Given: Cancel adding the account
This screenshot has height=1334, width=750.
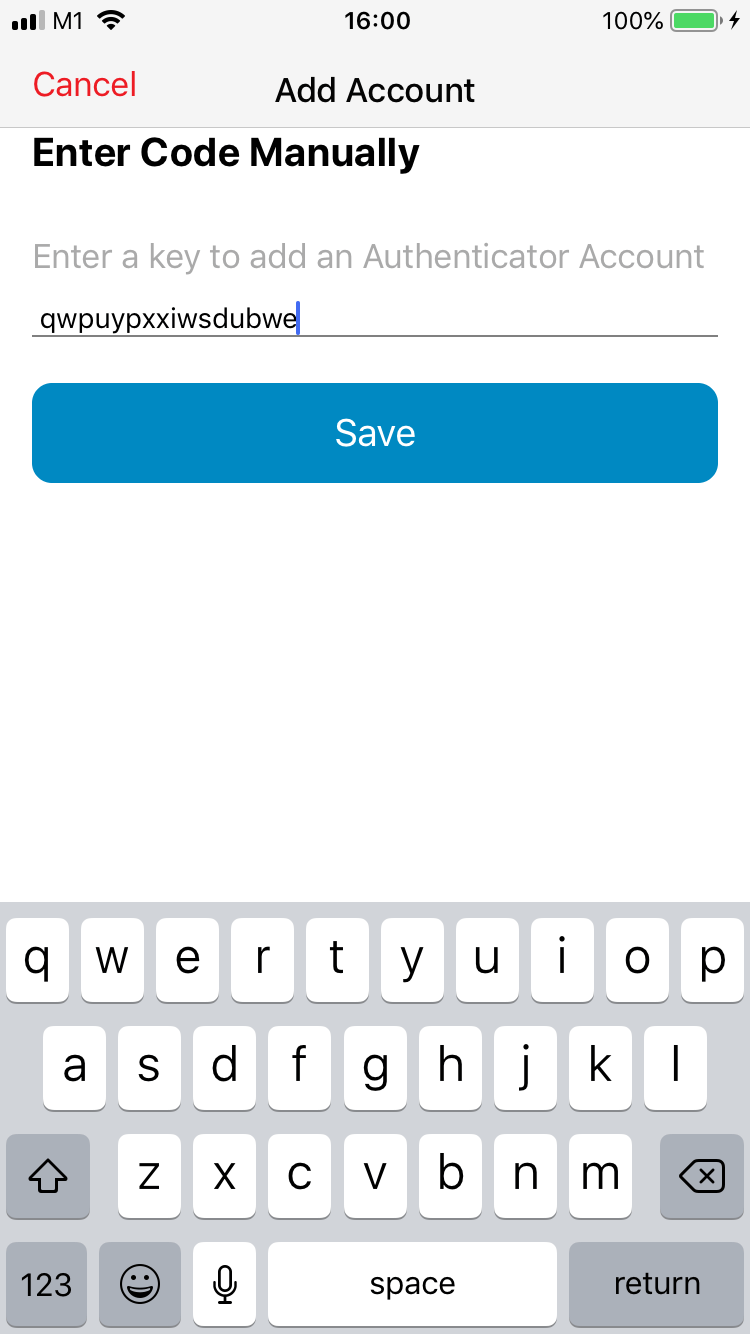Looking at the screenshot, I should (85, 85).
